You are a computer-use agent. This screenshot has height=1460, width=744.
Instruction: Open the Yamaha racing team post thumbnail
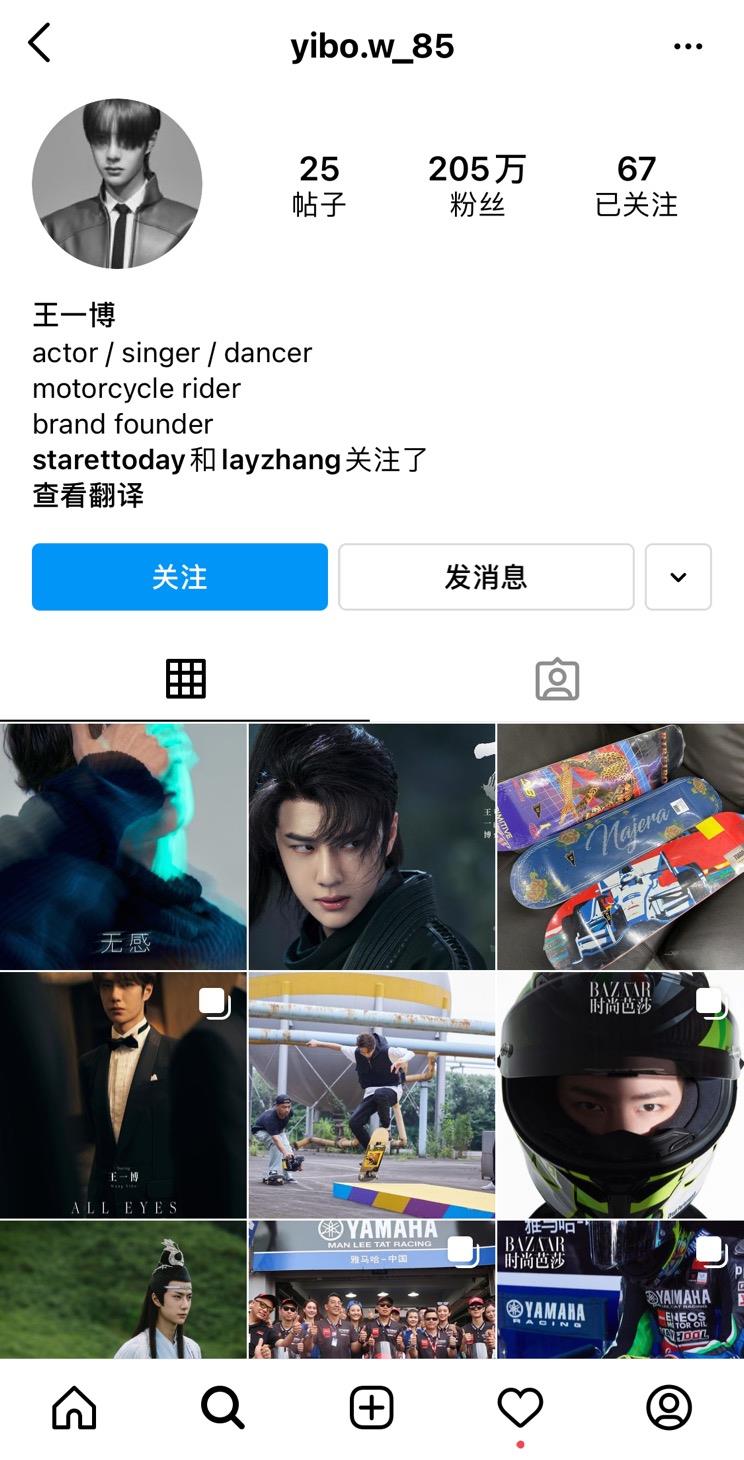tap(371, 1290)
